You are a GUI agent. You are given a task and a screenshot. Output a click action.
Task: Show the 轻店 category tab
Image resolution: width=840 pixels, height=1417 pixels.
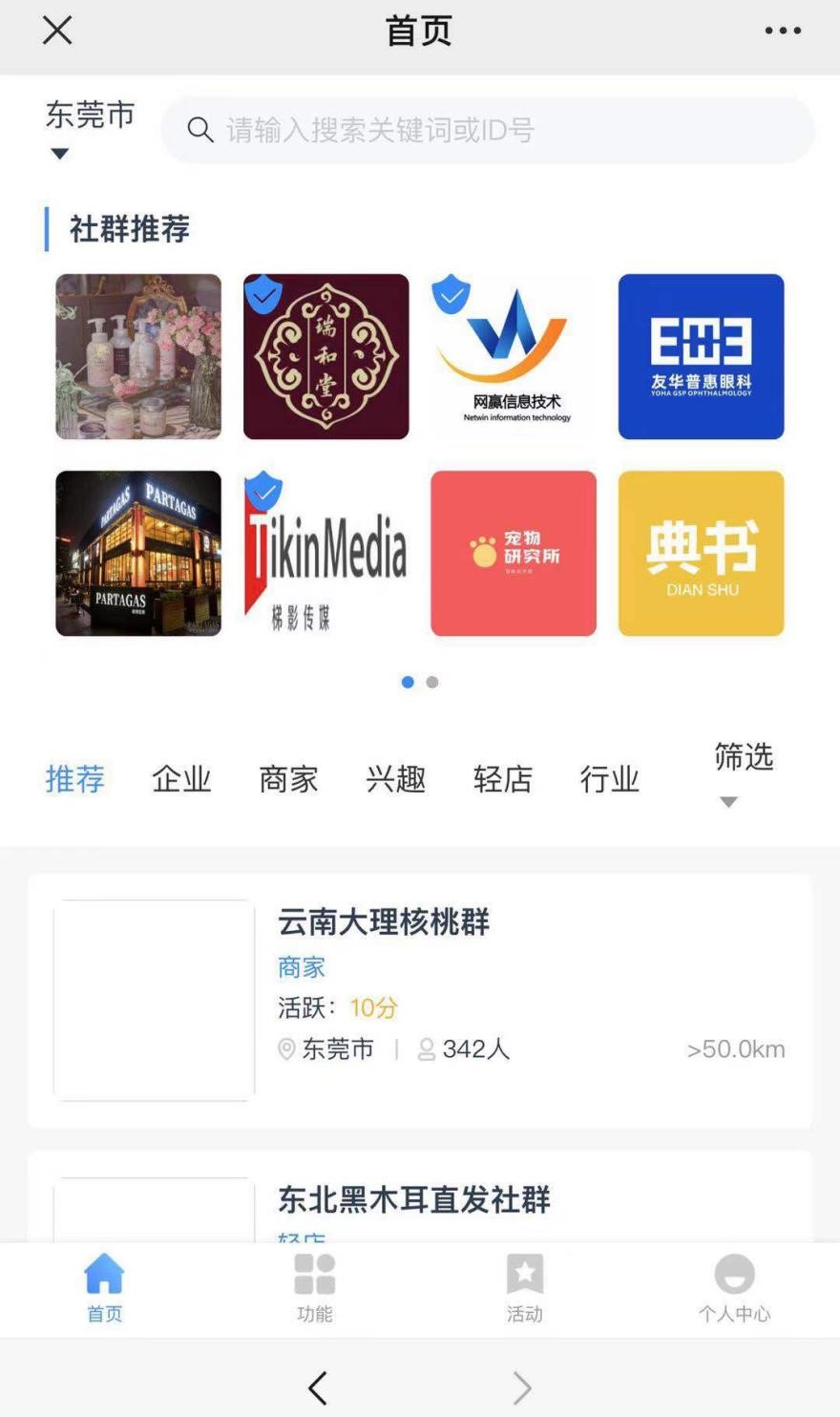[502, 779]
